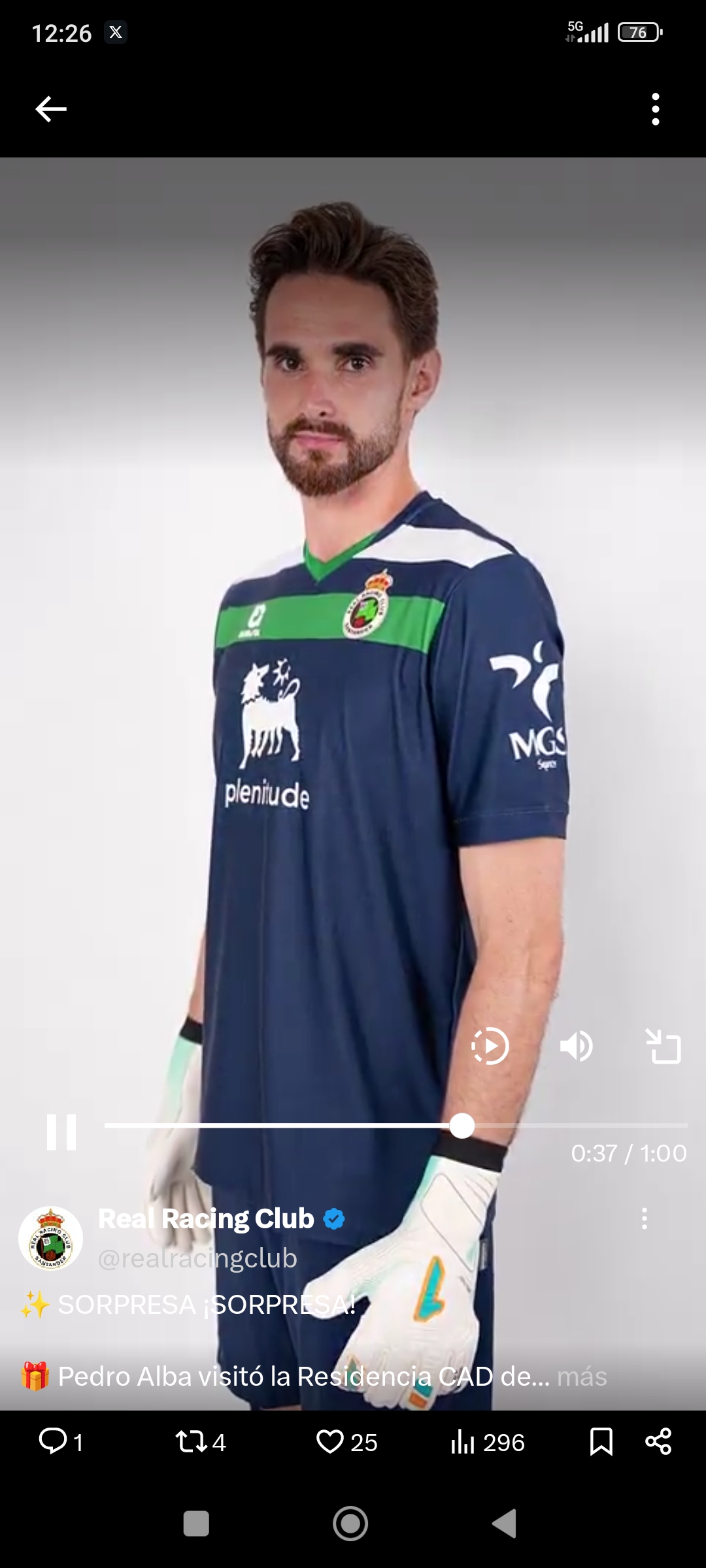Change the playback speed
706x1568 pixels.
[490, 1046]
